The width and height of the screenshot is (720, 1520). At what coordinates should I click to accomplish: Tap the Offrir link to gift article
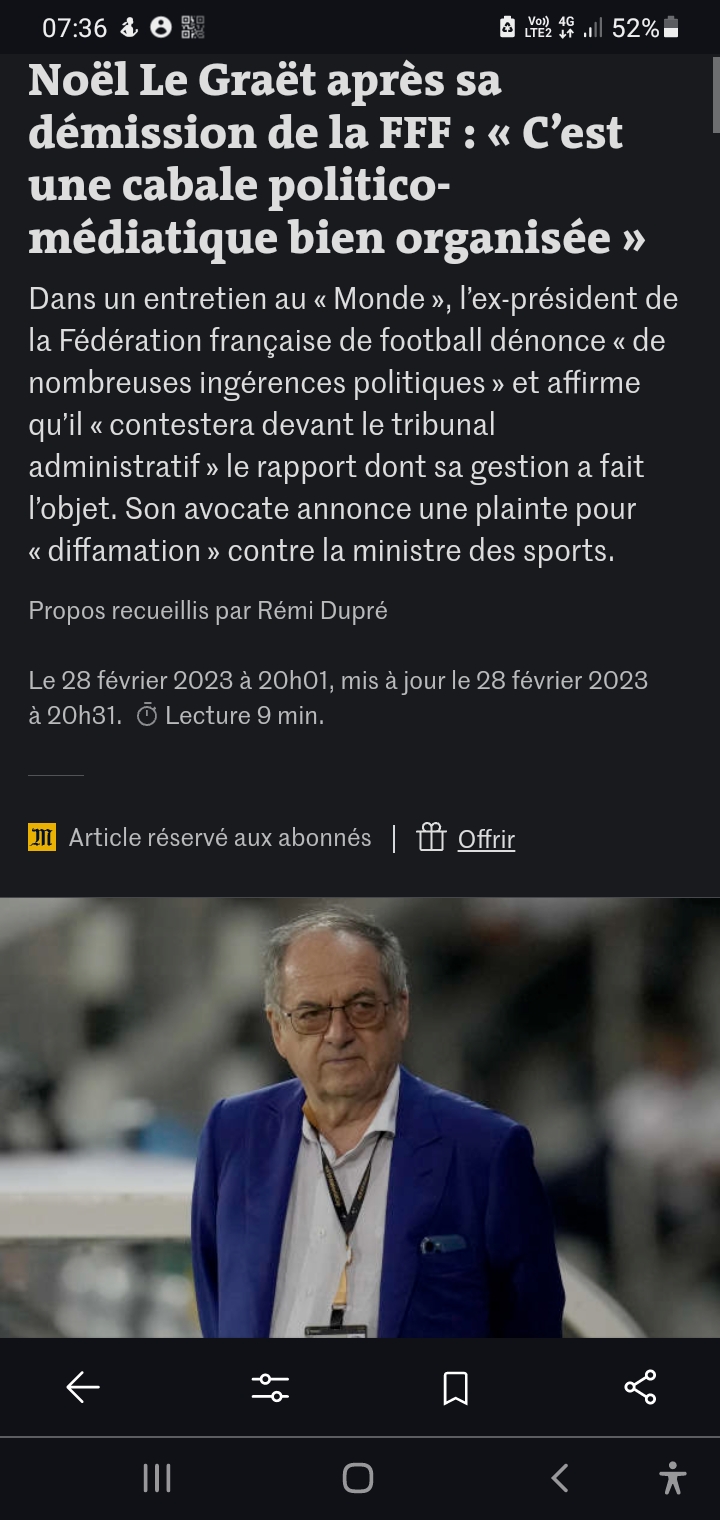(x=486, y=839)
